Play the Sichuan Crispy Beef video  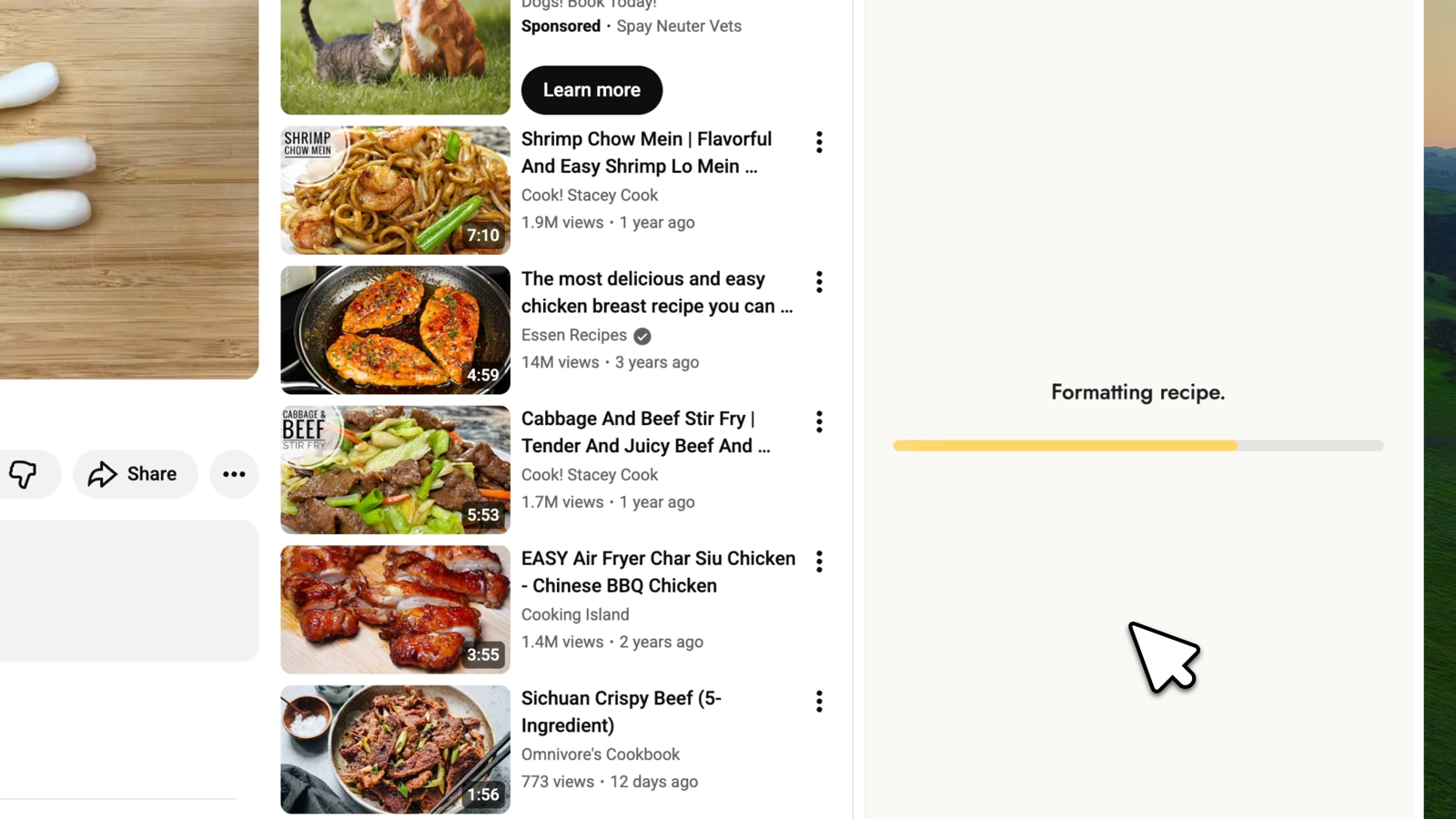click(x=395, y=749)
